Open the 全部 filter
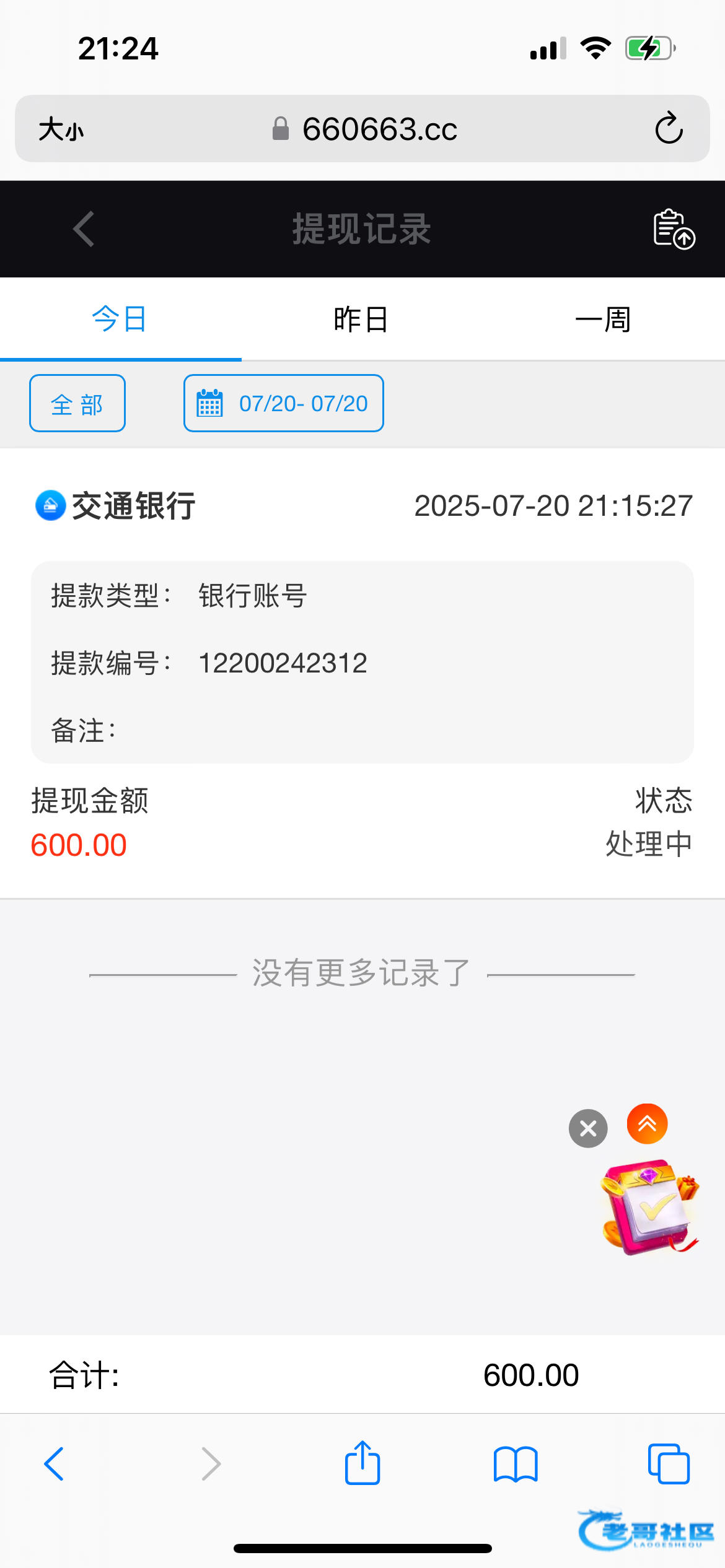Viewport: 725px width, 1568px height. click(77, 403)
